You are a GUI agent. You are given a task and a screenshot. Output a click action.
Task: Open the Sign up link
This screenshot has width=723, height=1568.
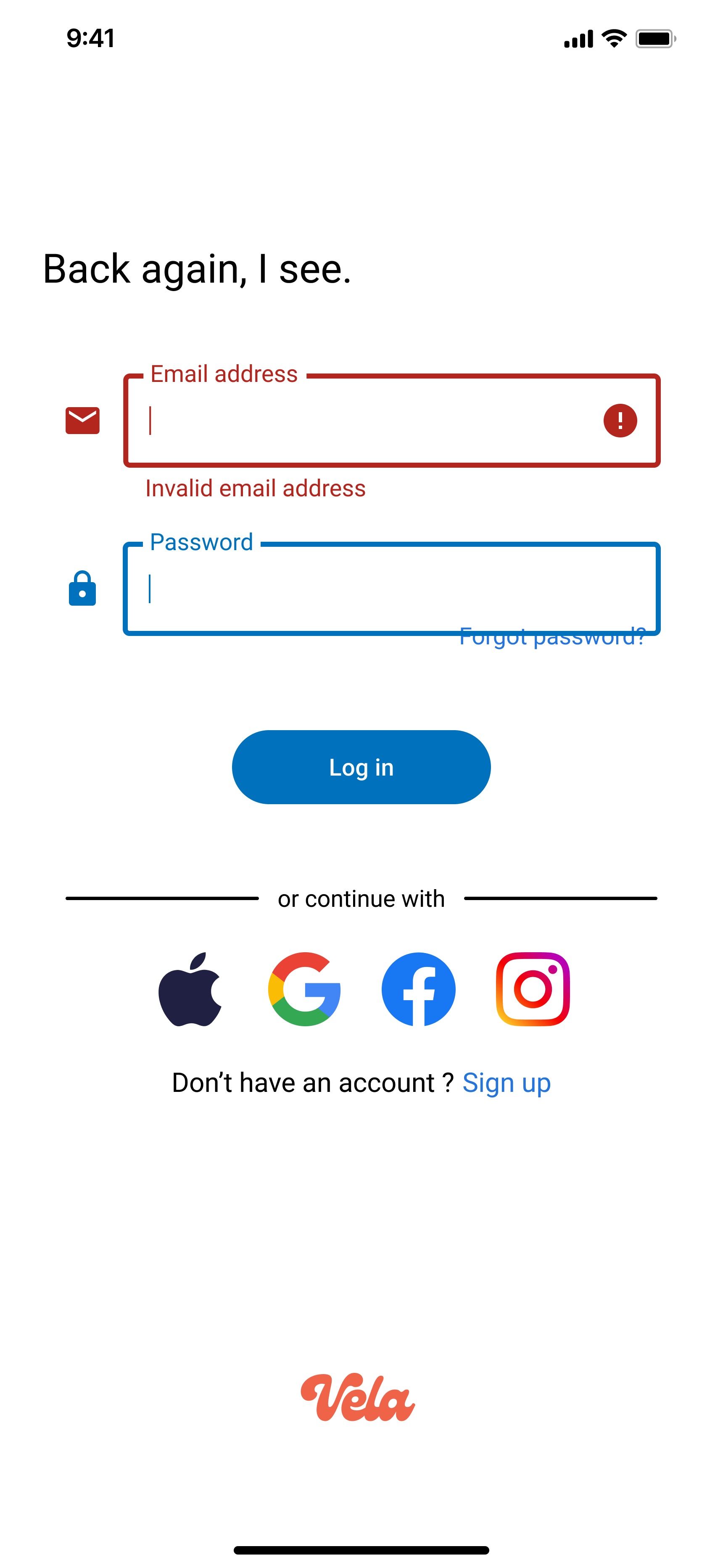pos(507,1083)
